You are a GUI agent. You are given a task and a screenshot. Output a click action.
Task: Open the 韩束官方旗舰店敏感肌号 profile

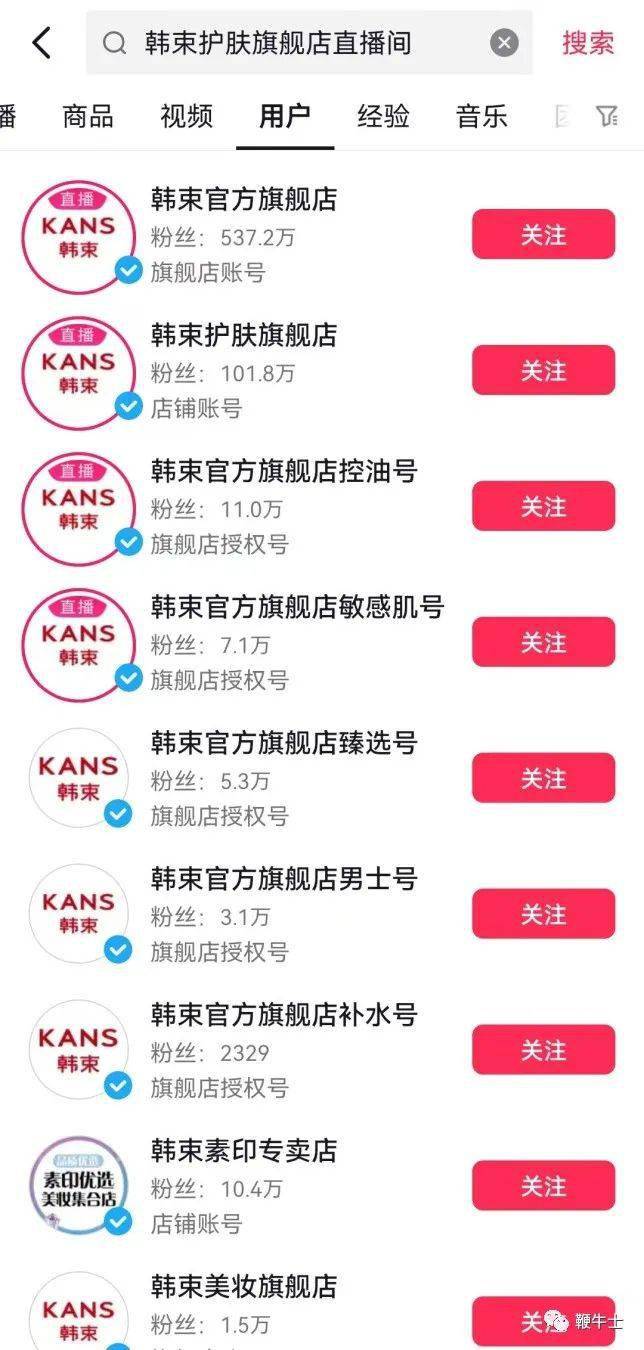point(297,607)
